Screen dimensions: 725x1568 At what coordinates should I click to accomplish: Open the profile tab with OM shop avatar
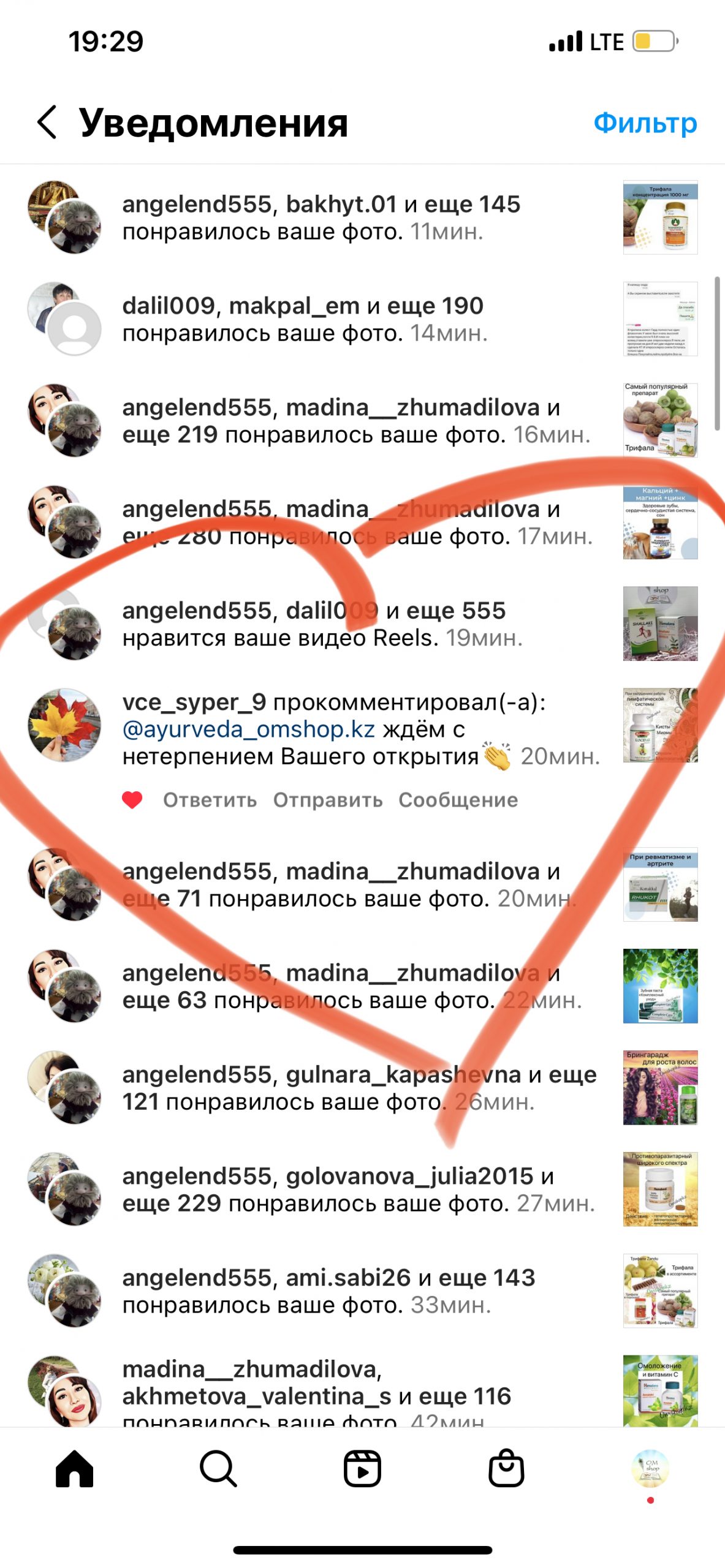pos(650,1469)
